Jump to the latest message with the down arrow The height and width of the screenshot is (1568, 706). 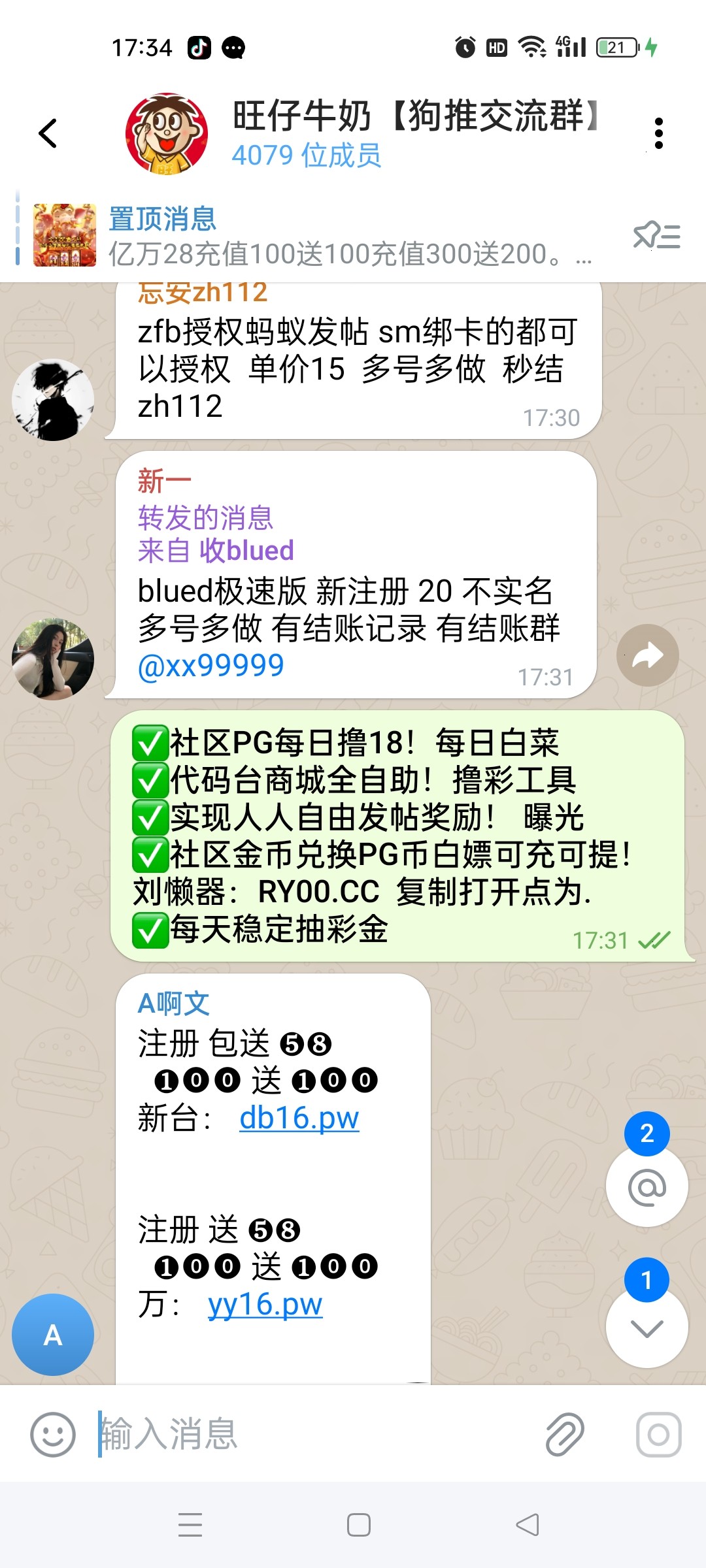[647, 1328]
